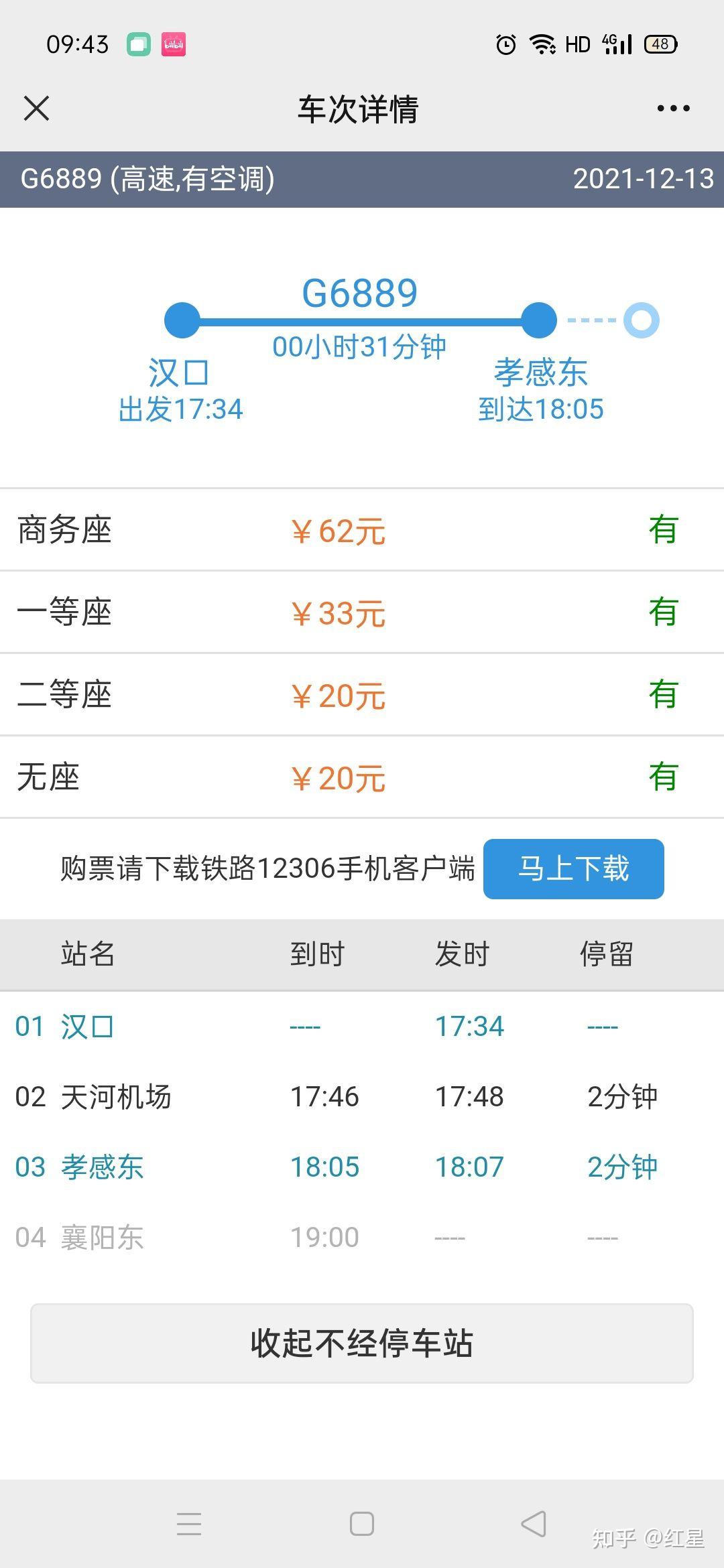The width and height of the screenshot is (724, 1568).
Task: Tap 马上下载 to download the 12306 app
Action: tap(573, 868)
